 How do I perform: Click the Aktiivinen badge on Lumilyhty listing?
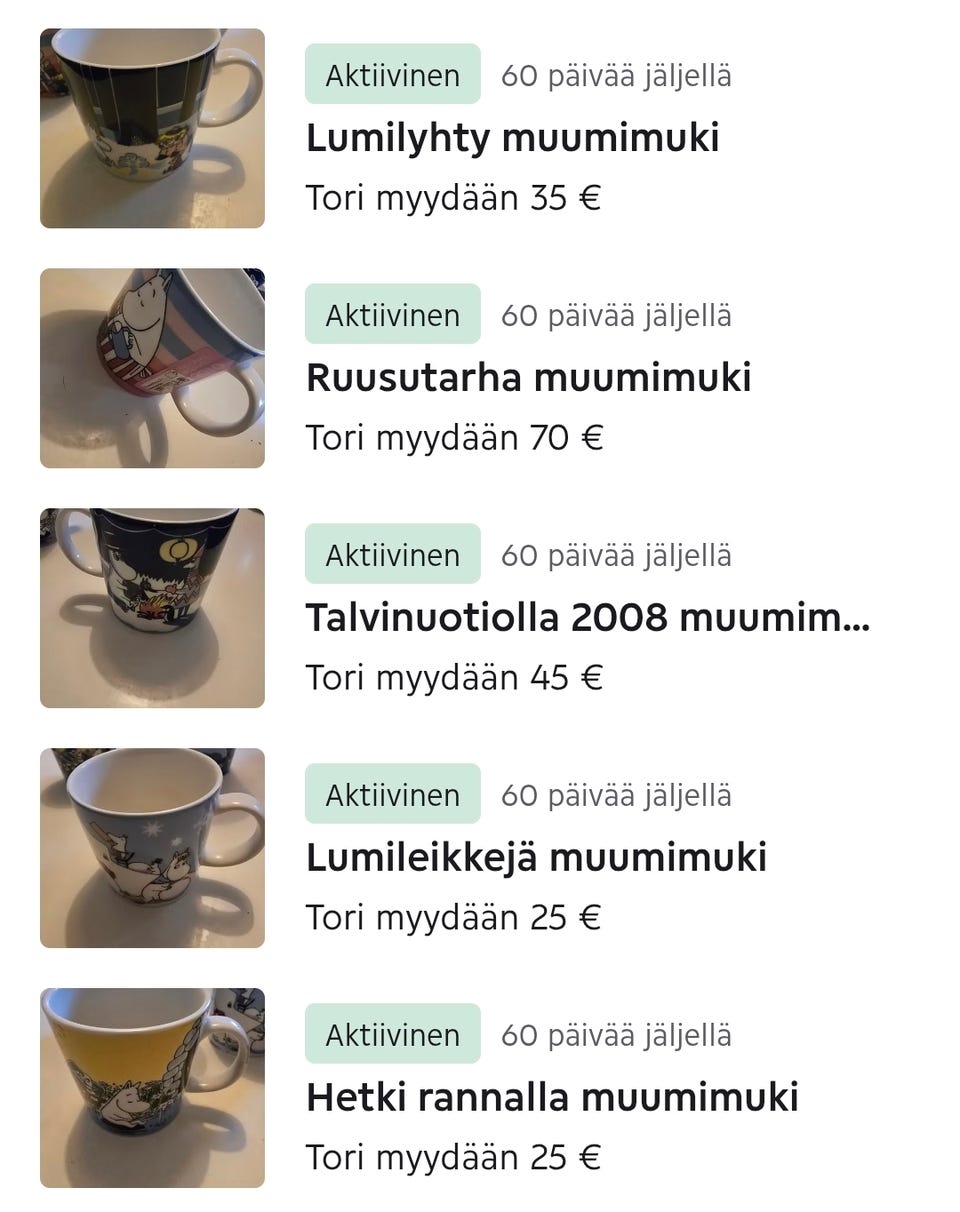click(x=392, y=74)
